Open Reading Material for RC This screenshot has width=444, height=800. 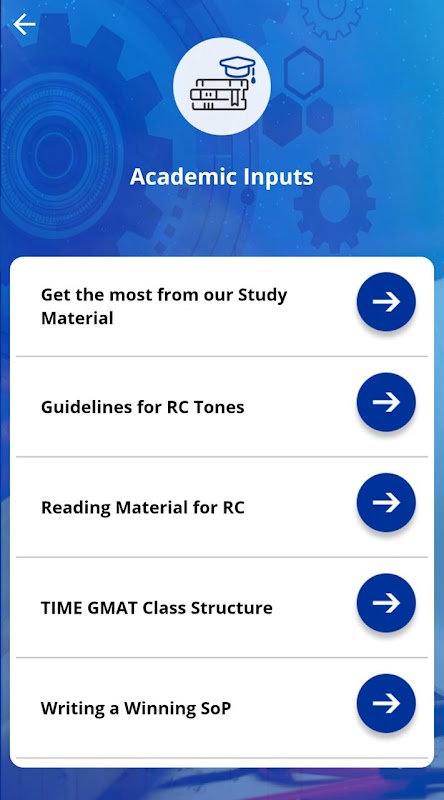(x=221, y=507)
